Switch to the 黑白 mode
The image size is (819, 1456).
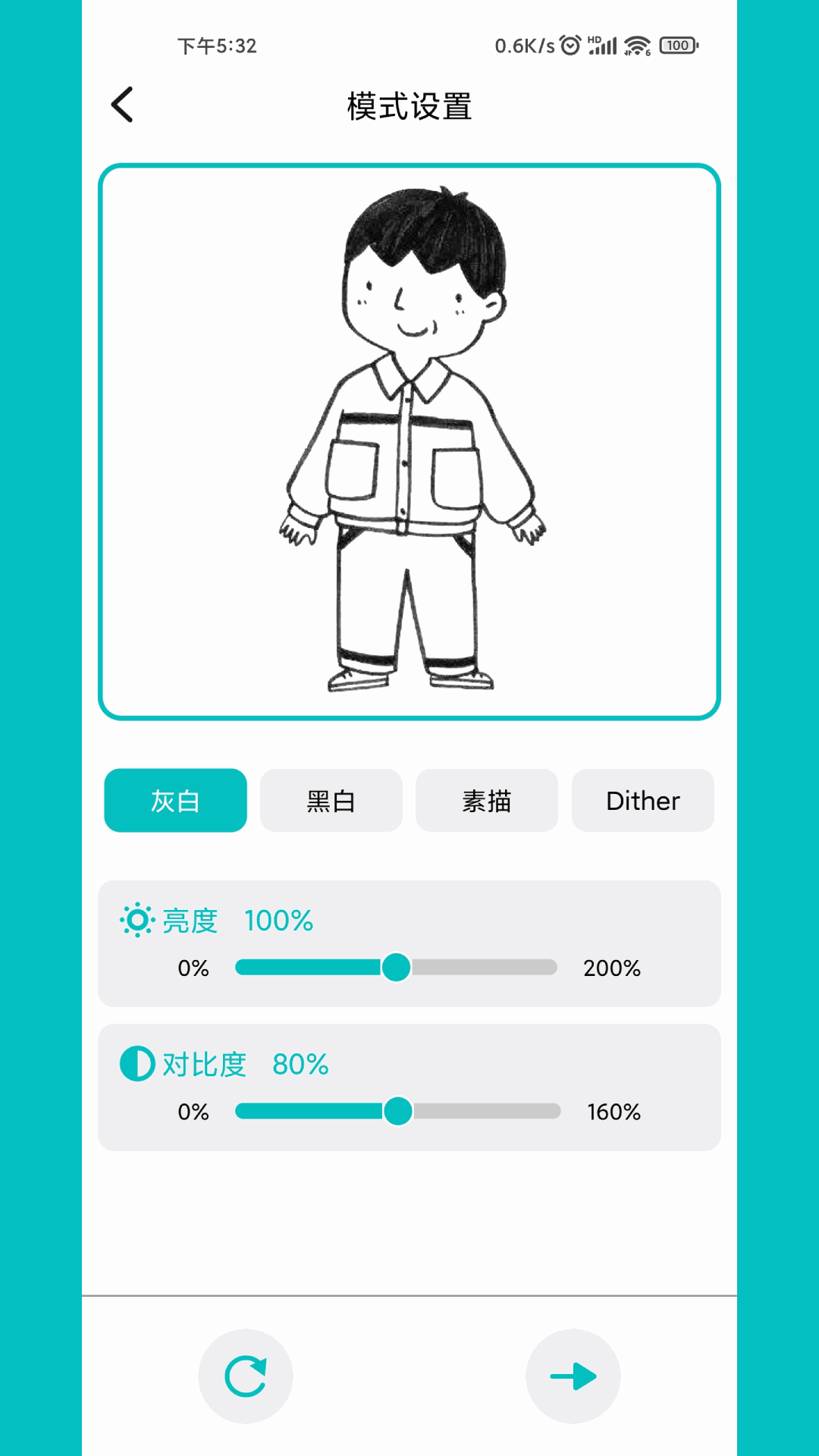coord(331,801)
